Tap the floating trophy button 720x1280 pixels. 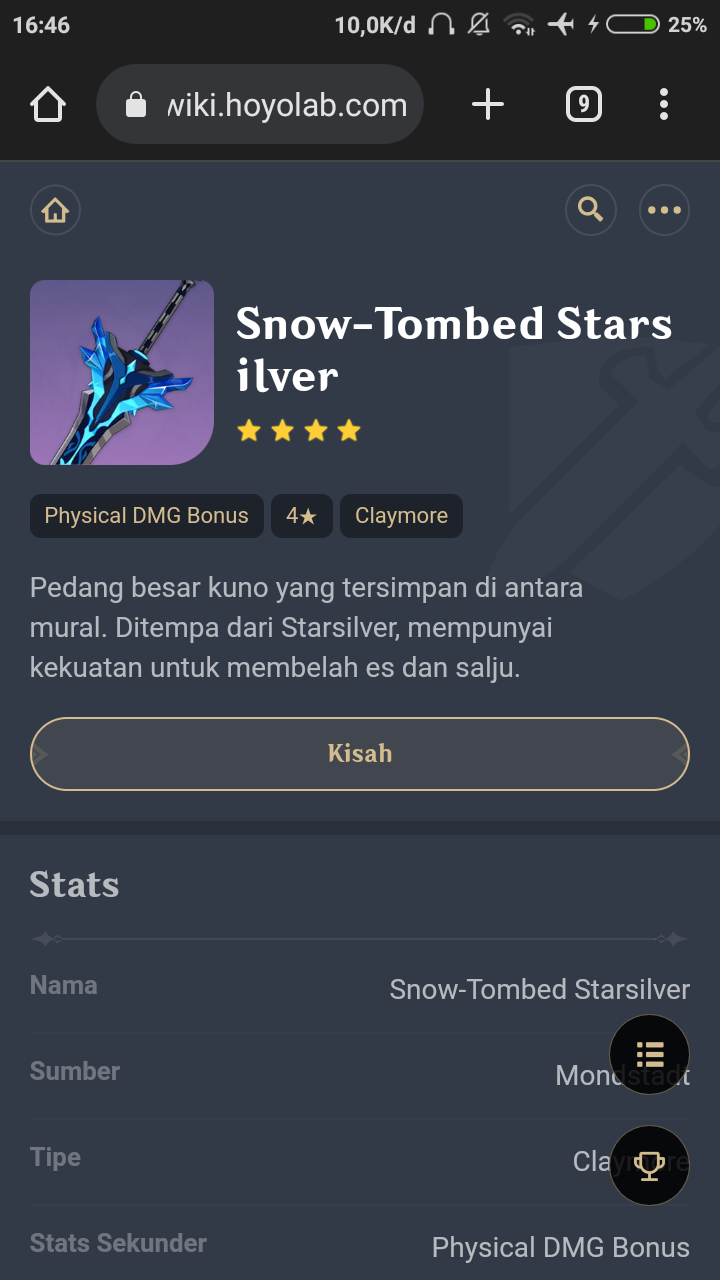[x=650, y=1165]
